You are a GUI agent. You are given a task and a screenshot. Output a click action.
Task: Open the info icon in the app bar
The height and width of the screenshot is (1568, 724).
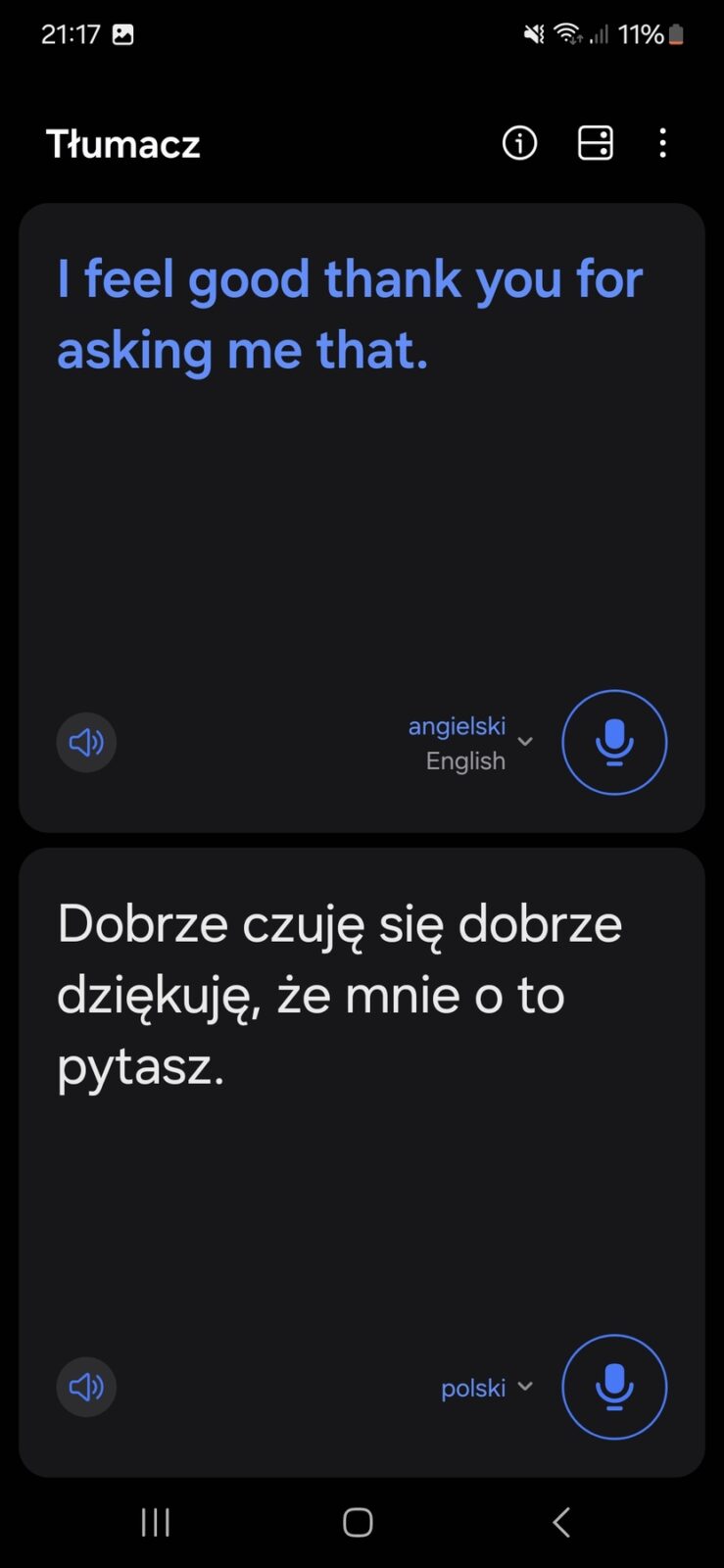pos(519,143)
